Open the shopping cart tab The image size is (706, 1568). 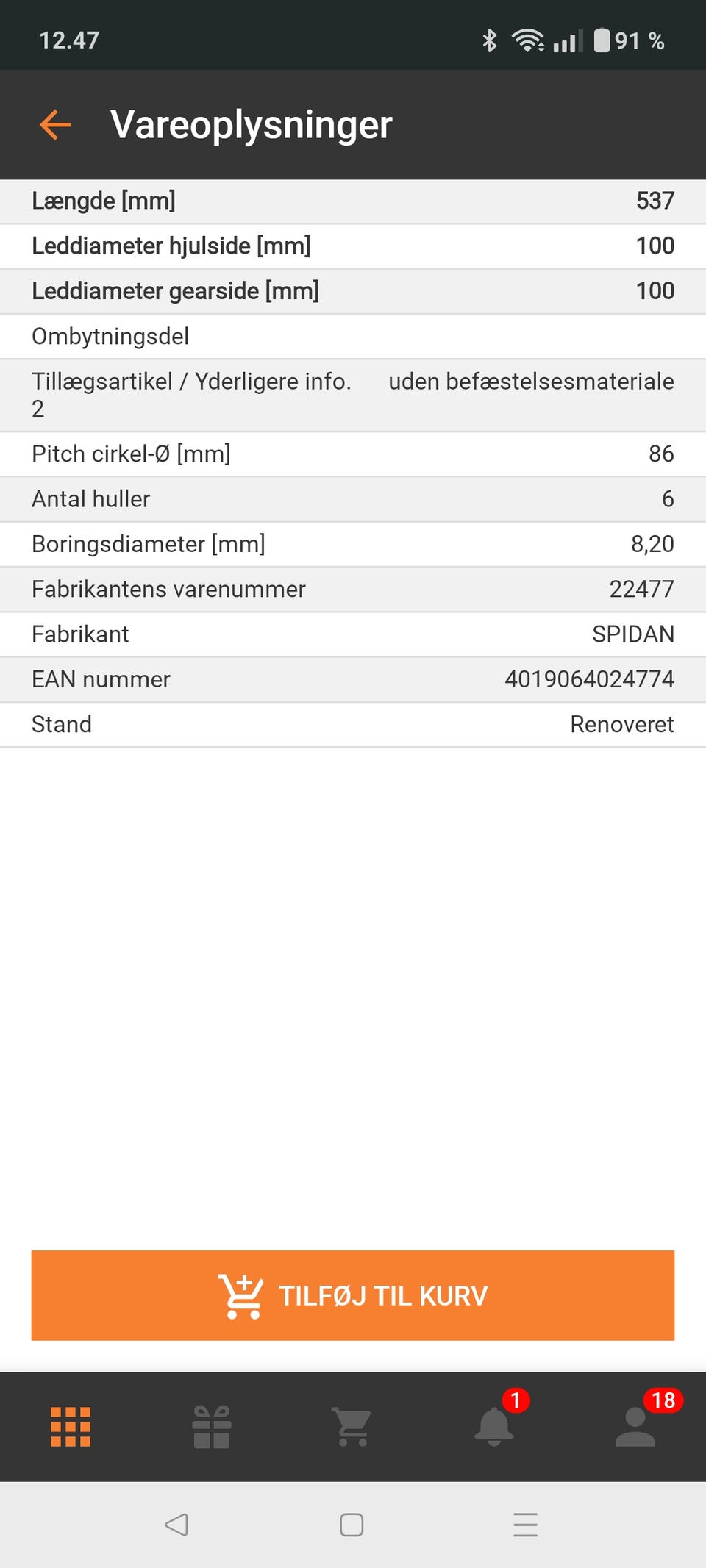click(x=352, y=1427)
